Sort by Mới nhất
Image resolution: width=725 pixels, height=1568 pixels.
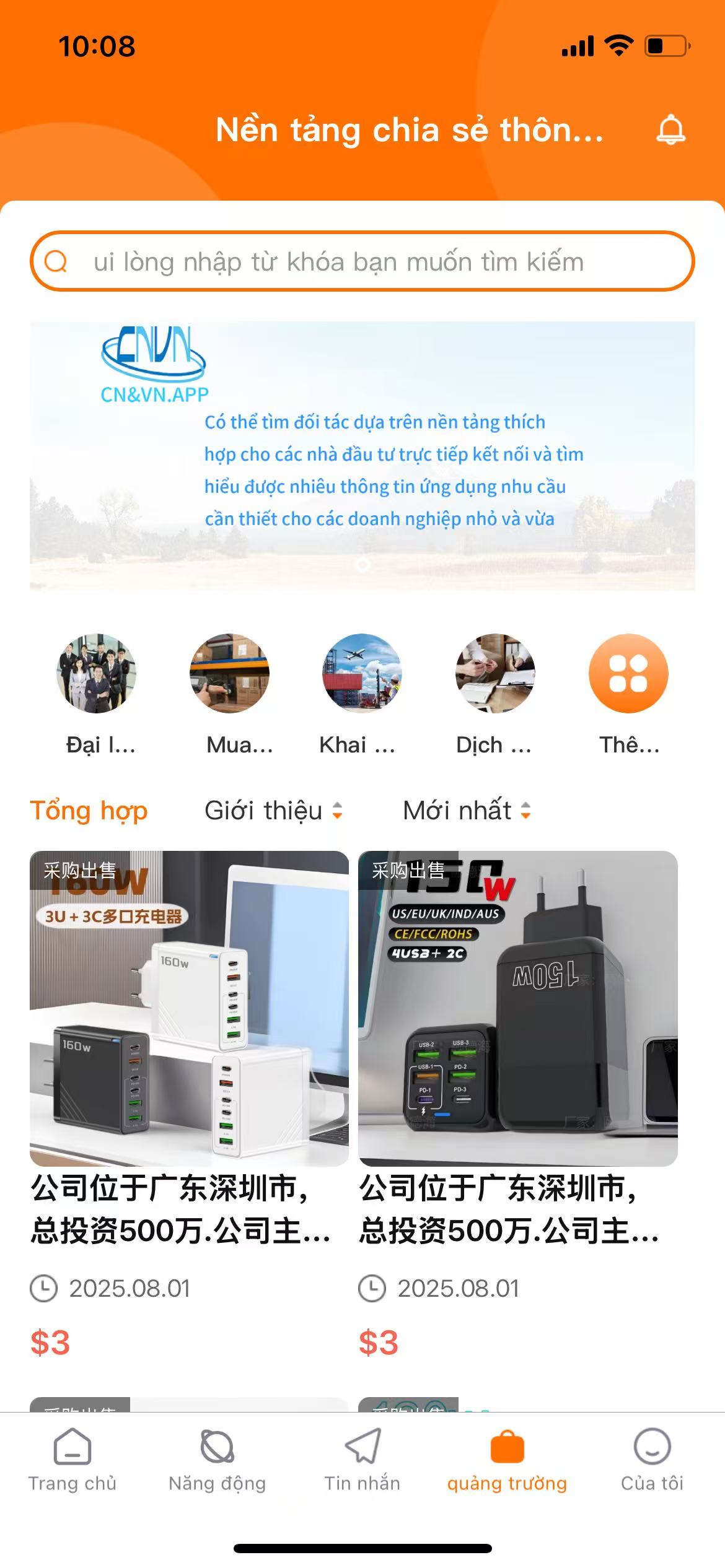tap(467, 811)
